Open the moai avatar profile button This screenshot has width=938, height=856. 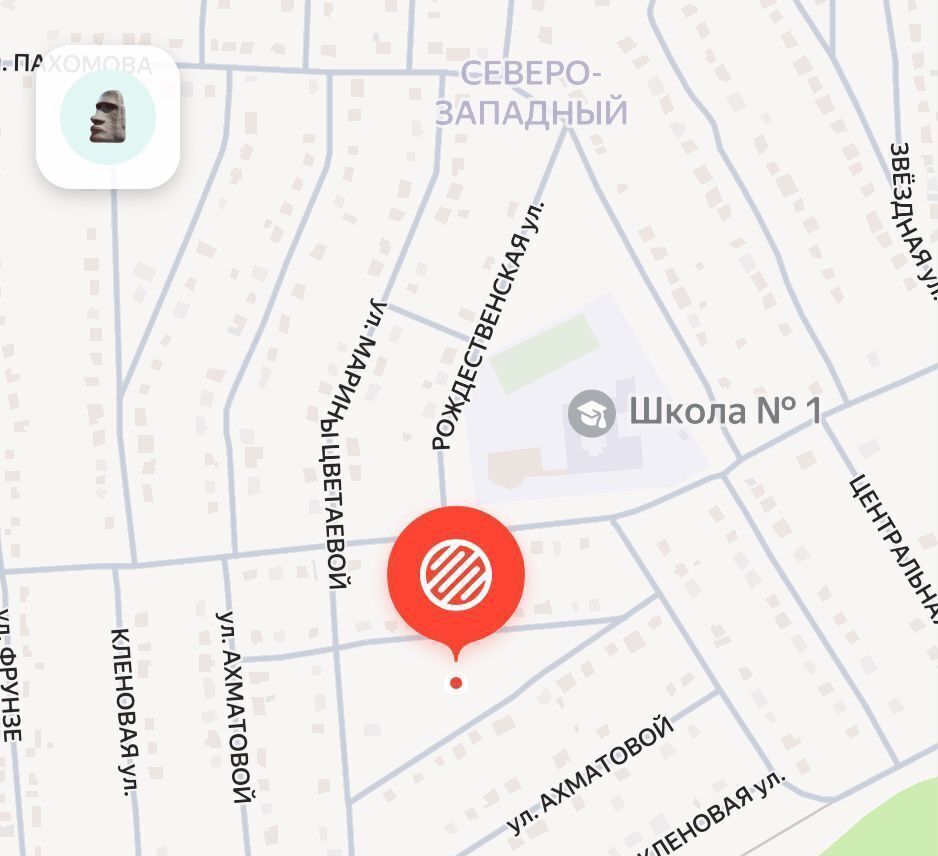(x=108, y=117)
